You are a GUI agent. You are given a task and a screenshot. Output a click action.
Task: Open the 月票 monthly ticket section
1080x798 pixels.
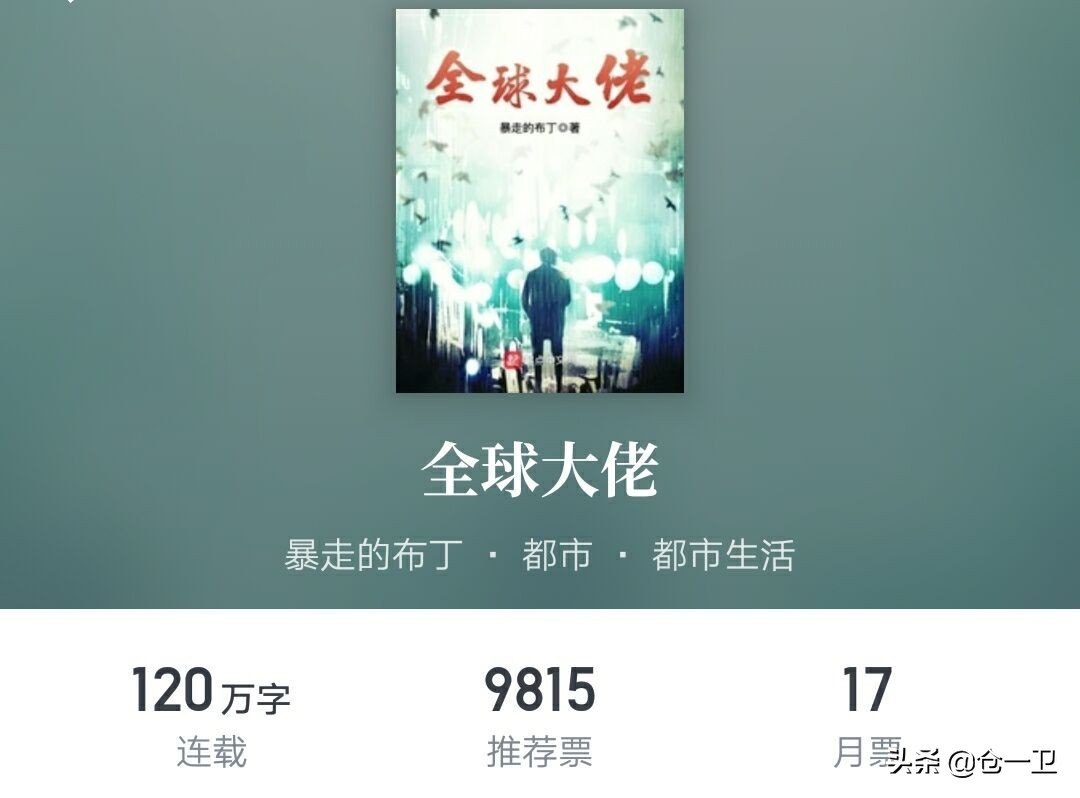866,717
